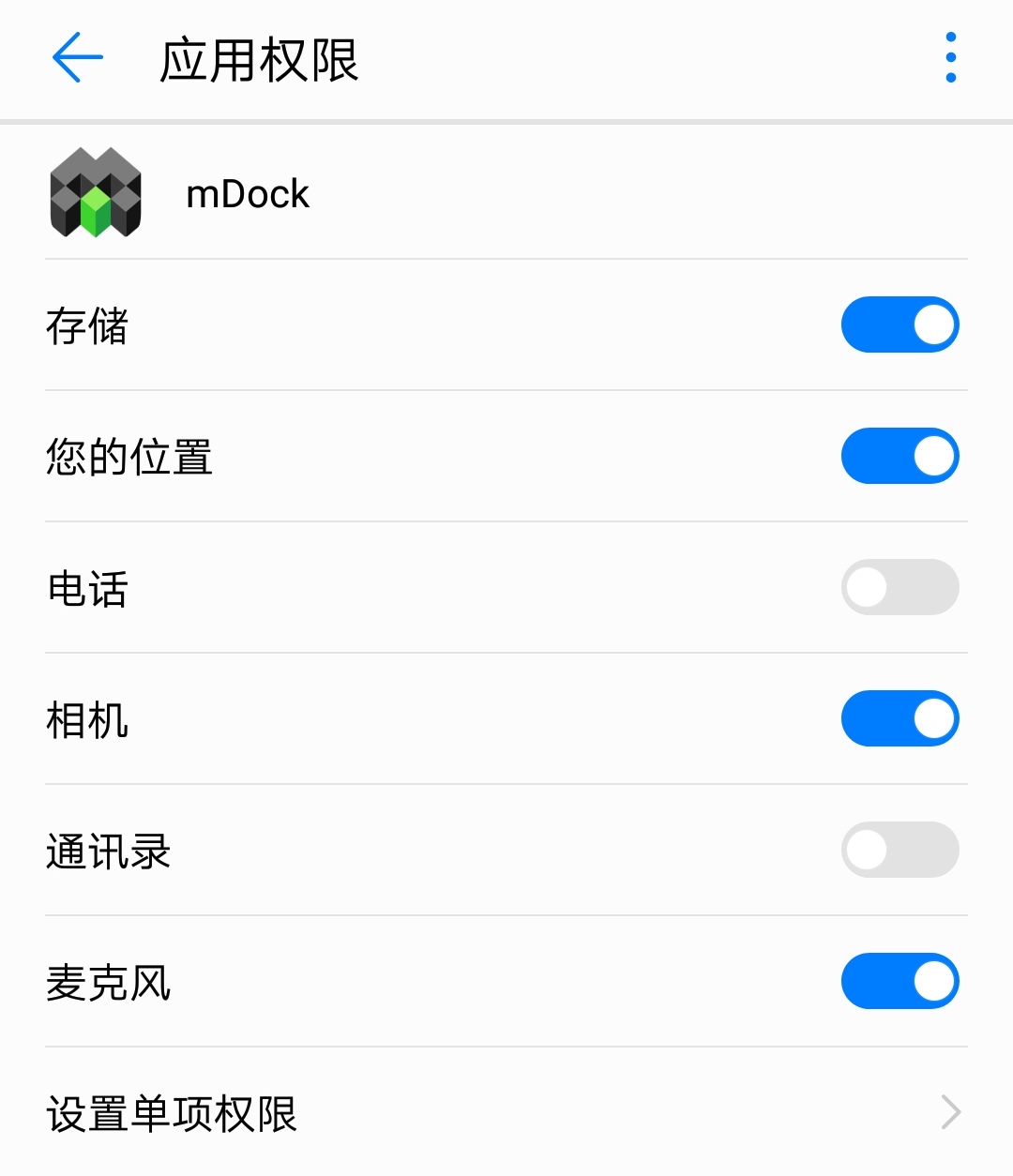The image size is (1013, 1176).
Task: Disable the 存储 permission switch
Action: [900, 325]
